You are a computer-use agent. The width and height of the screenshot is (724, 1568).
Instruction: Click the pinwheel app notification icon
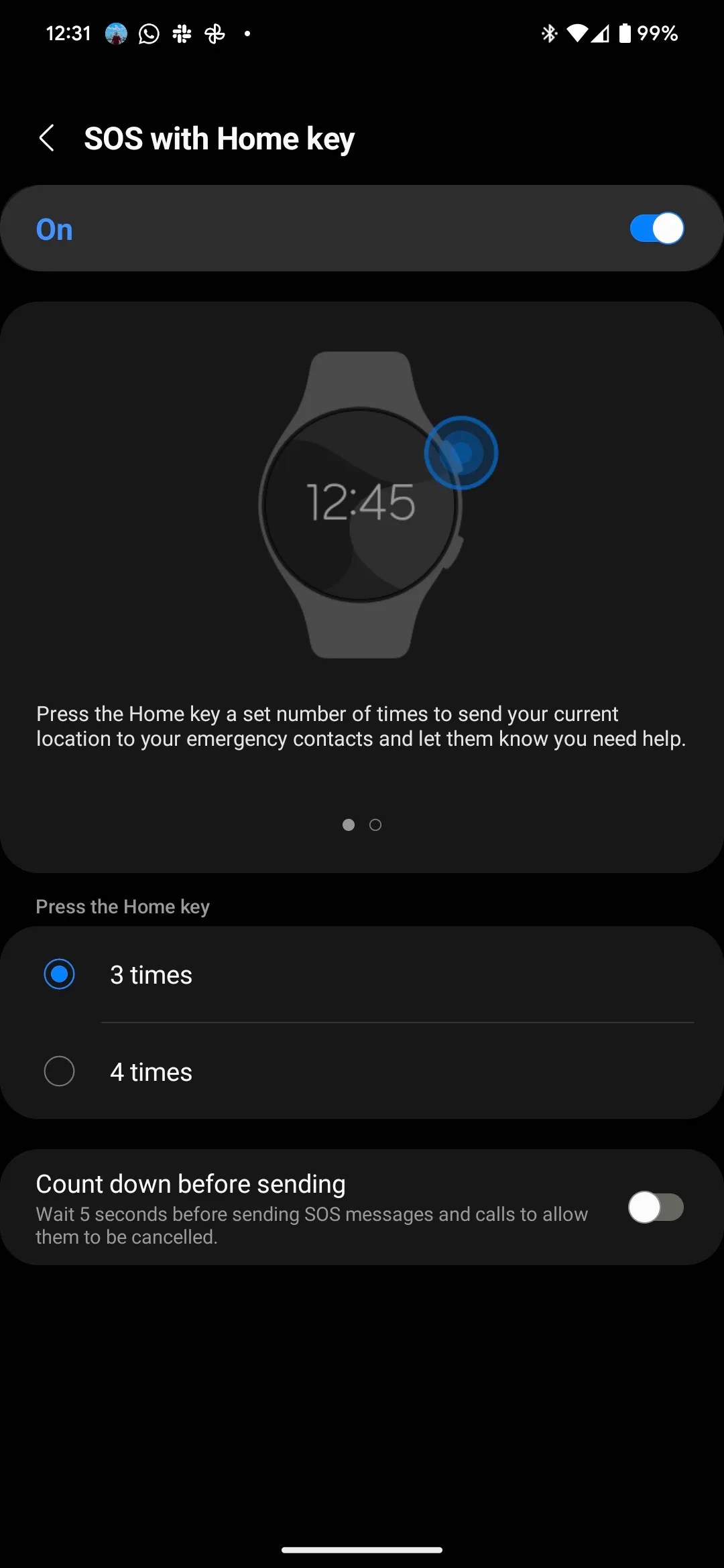(215, 33)
